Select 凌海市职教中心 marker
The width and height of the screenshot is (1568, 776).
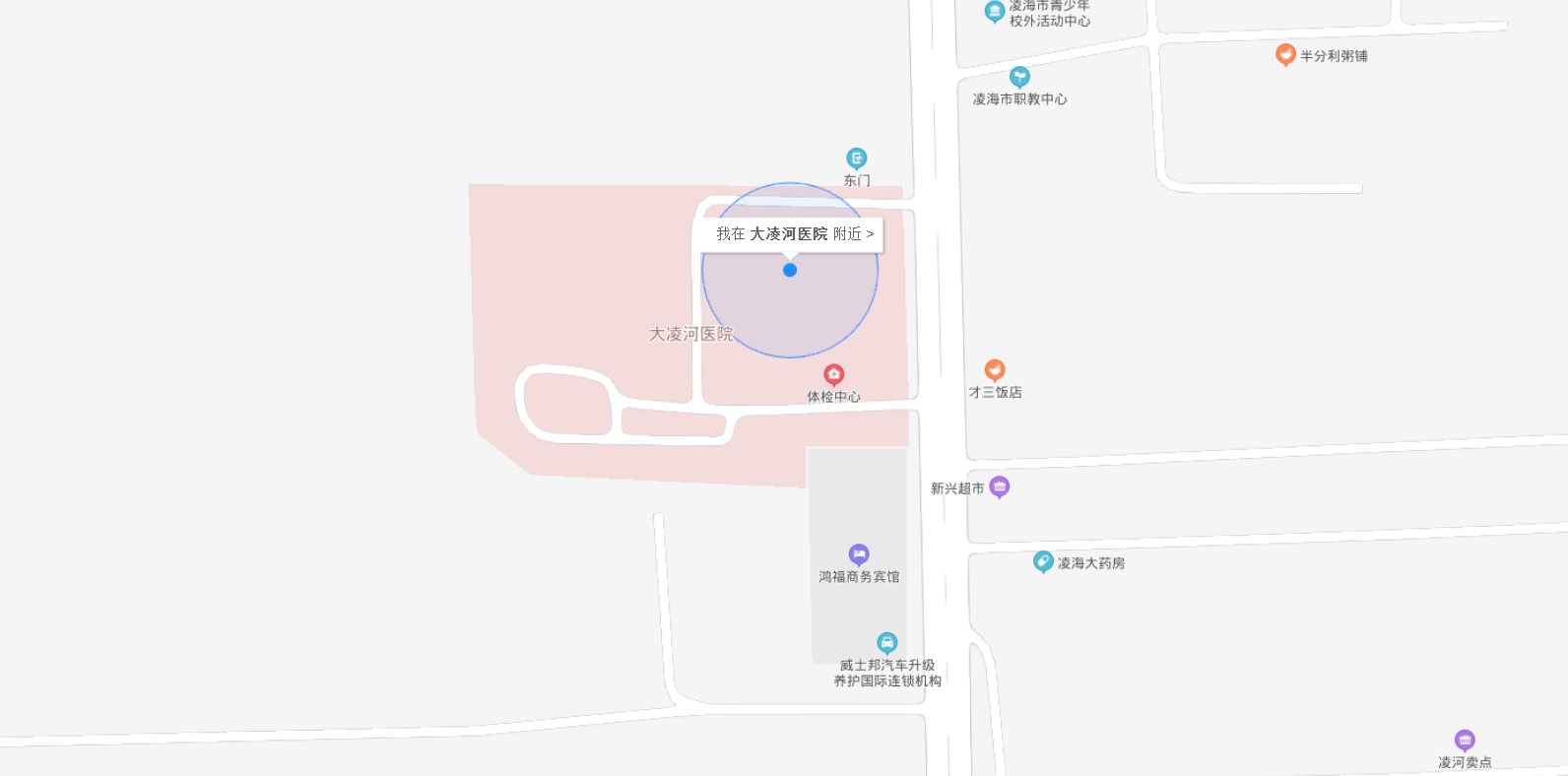(1020, 77)
